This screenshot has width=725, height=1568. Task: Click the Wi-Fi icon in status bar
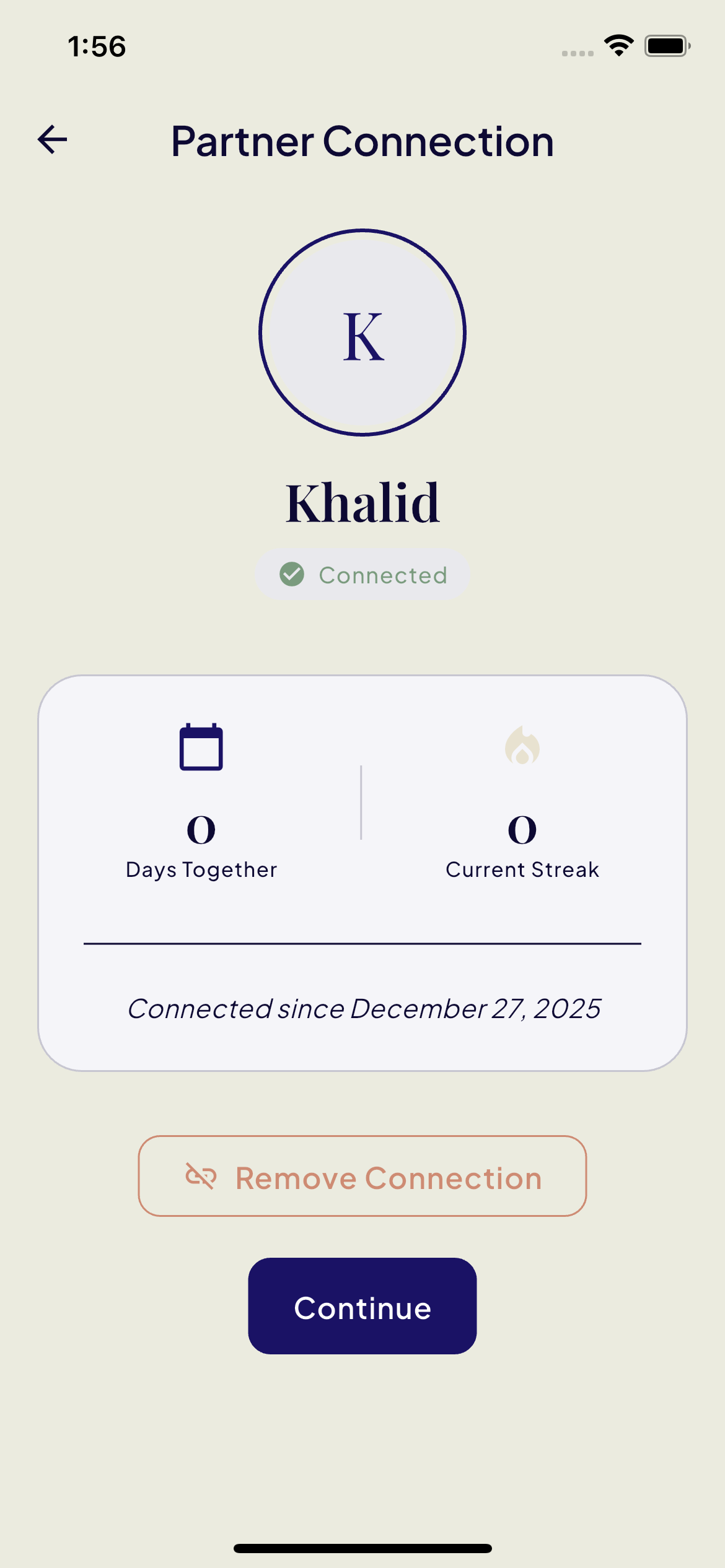(618, 45)
